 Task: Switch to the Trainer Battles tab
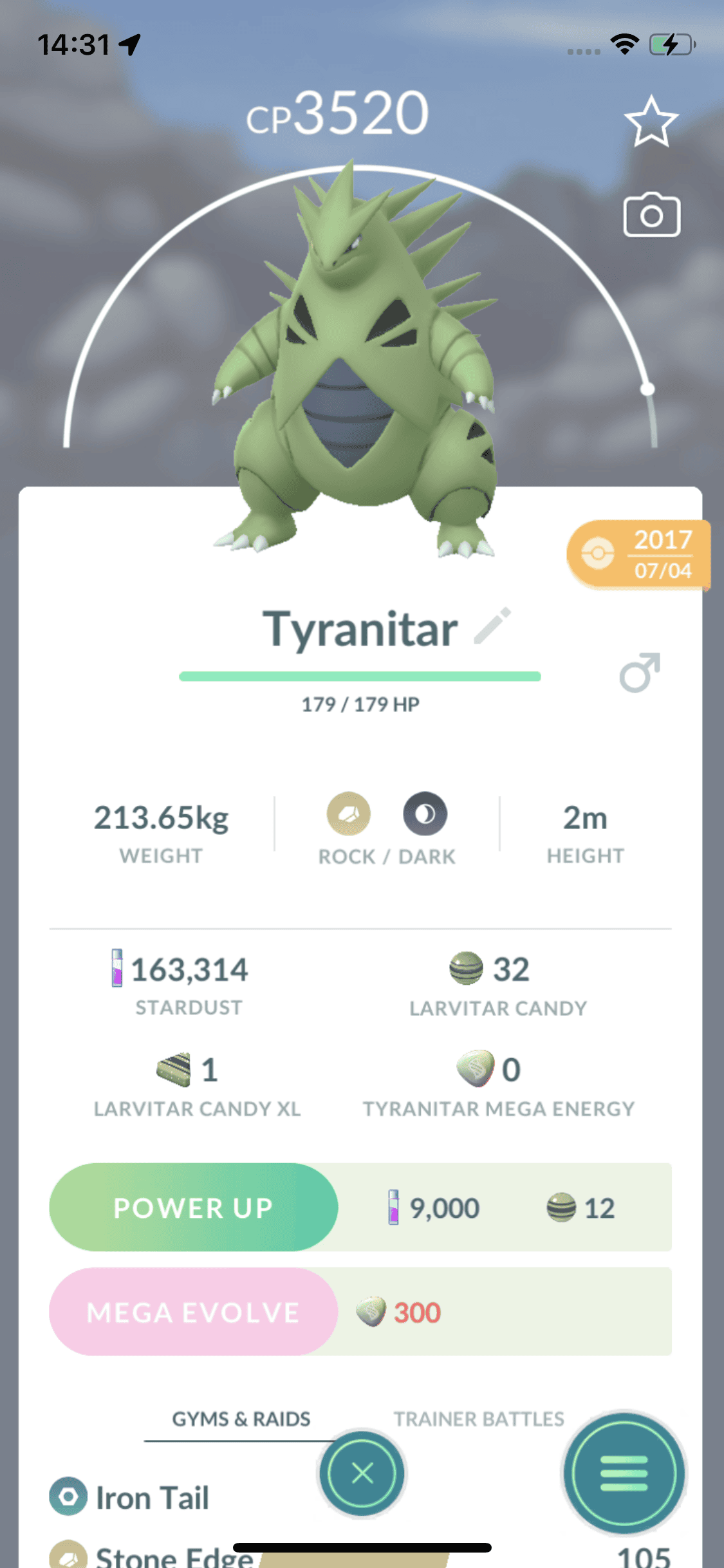[479, 1419]
